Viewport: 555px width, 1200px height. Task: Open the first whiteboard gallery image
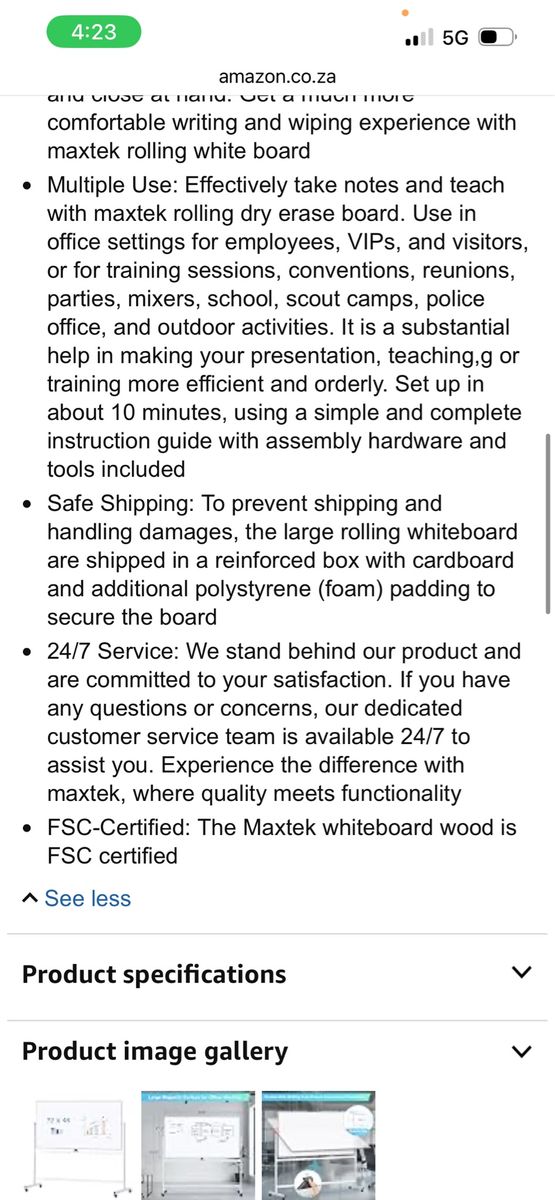coord(79,1145)
